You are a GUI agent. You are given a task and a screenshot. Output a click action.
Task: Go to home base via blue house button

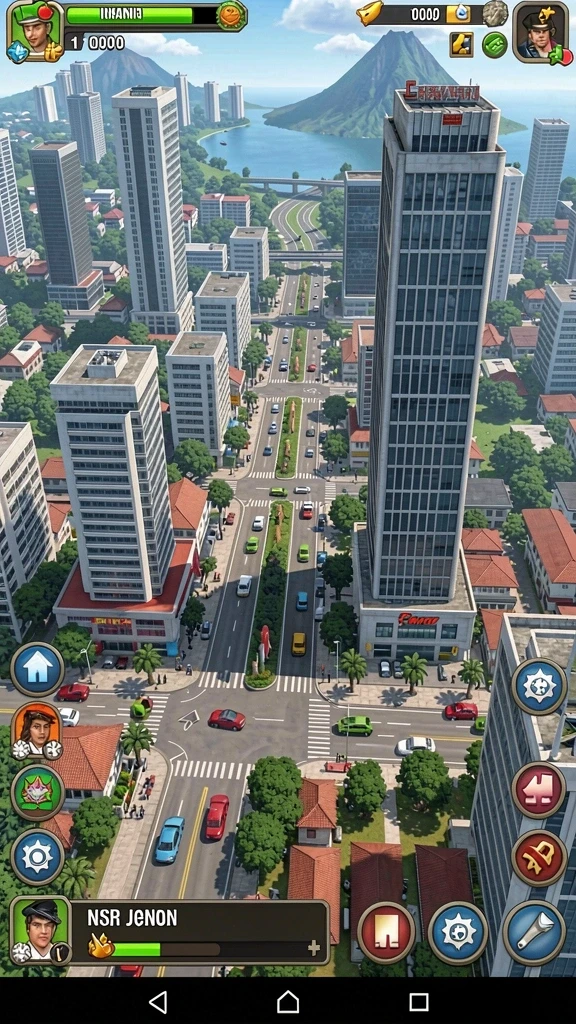[37, 669]
